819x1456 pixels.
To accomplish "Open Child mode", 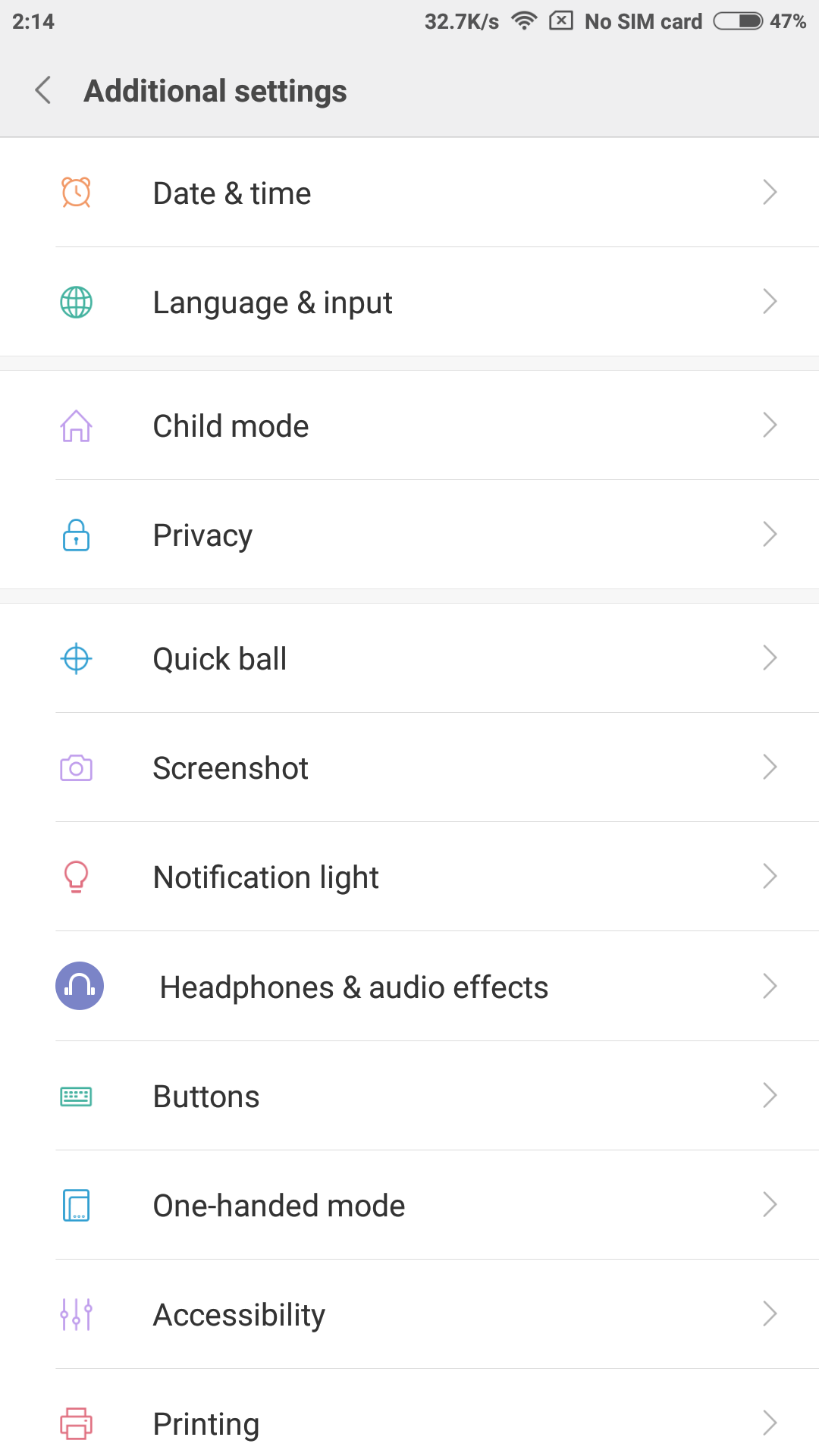I will (x=409, y=425).
